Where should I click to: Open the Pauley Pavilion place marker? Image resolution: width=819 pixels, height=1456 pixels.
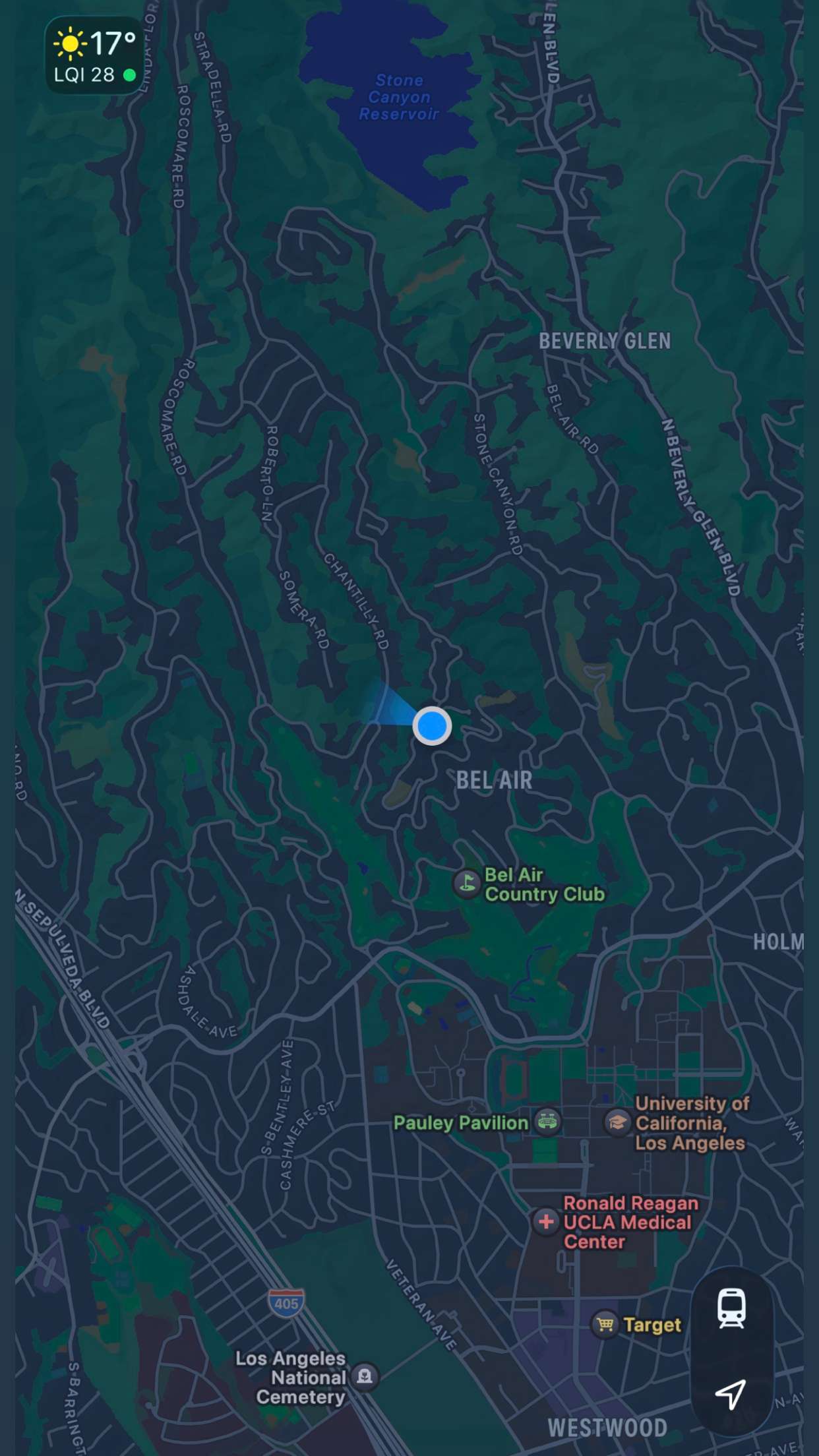pyautogui.click(x=547, y=1121)
